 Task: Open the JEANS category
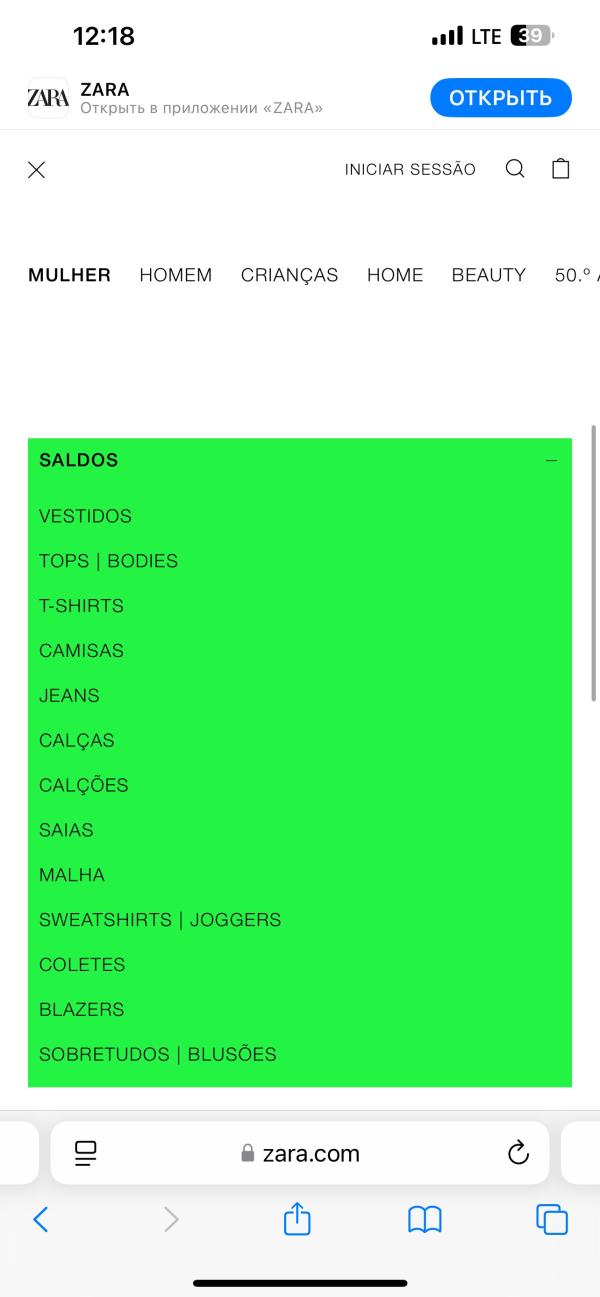point(69,695)
